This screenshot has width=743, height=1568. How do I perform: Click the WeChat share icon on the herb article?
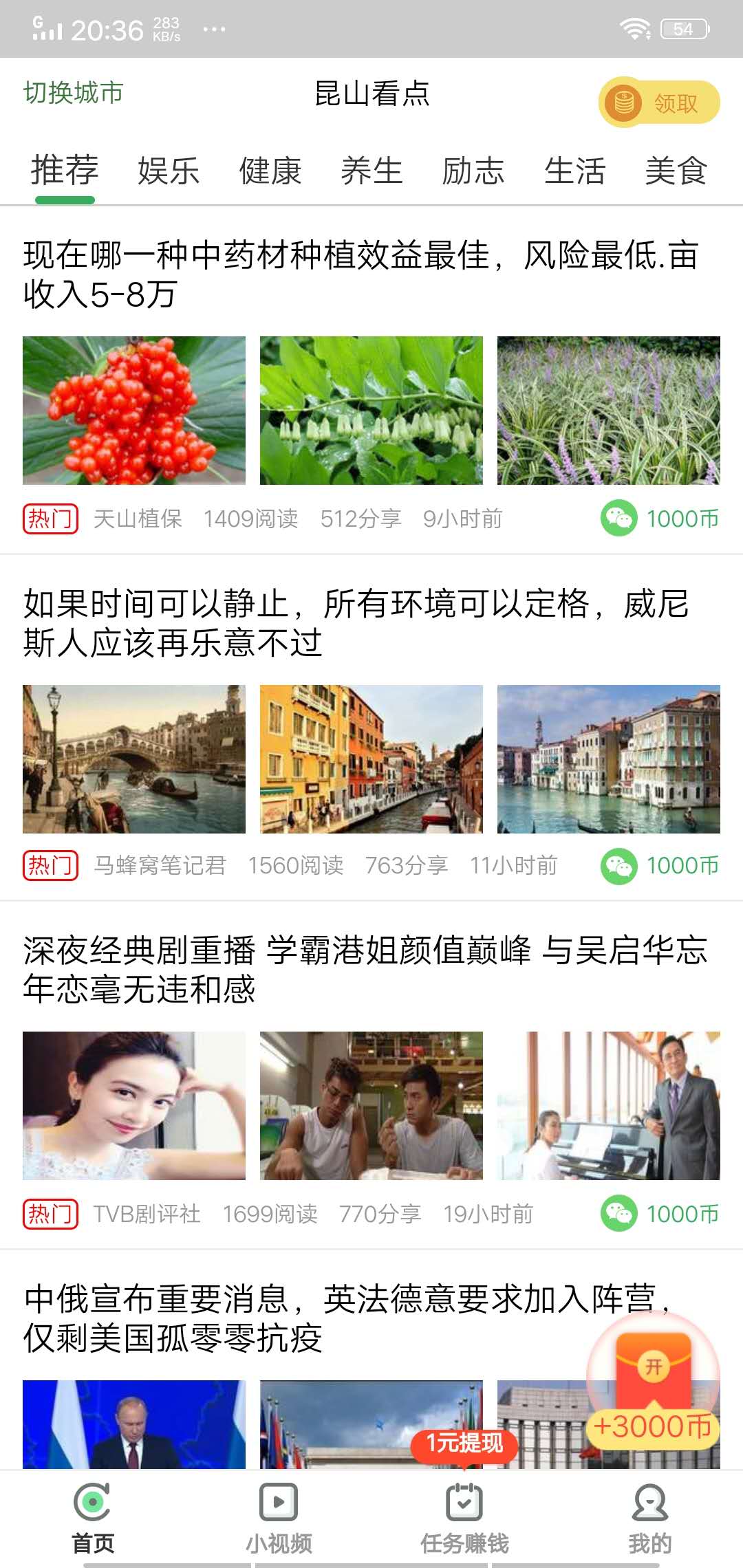618,520
